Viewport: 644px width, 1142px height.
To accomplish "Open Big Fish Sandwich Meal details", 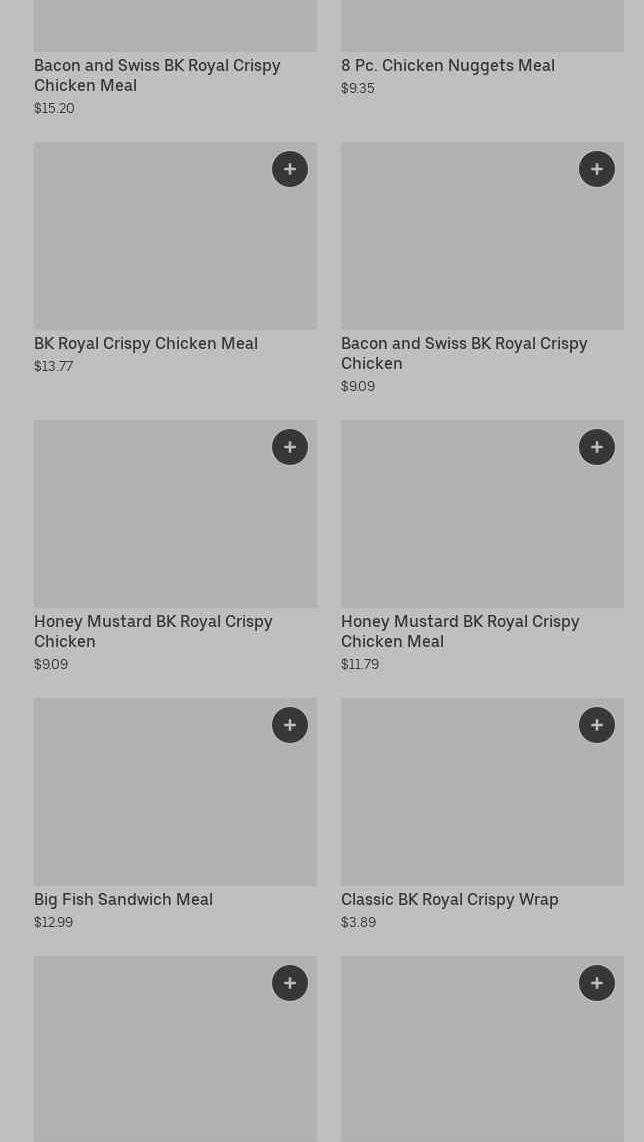I will [123, 899].
